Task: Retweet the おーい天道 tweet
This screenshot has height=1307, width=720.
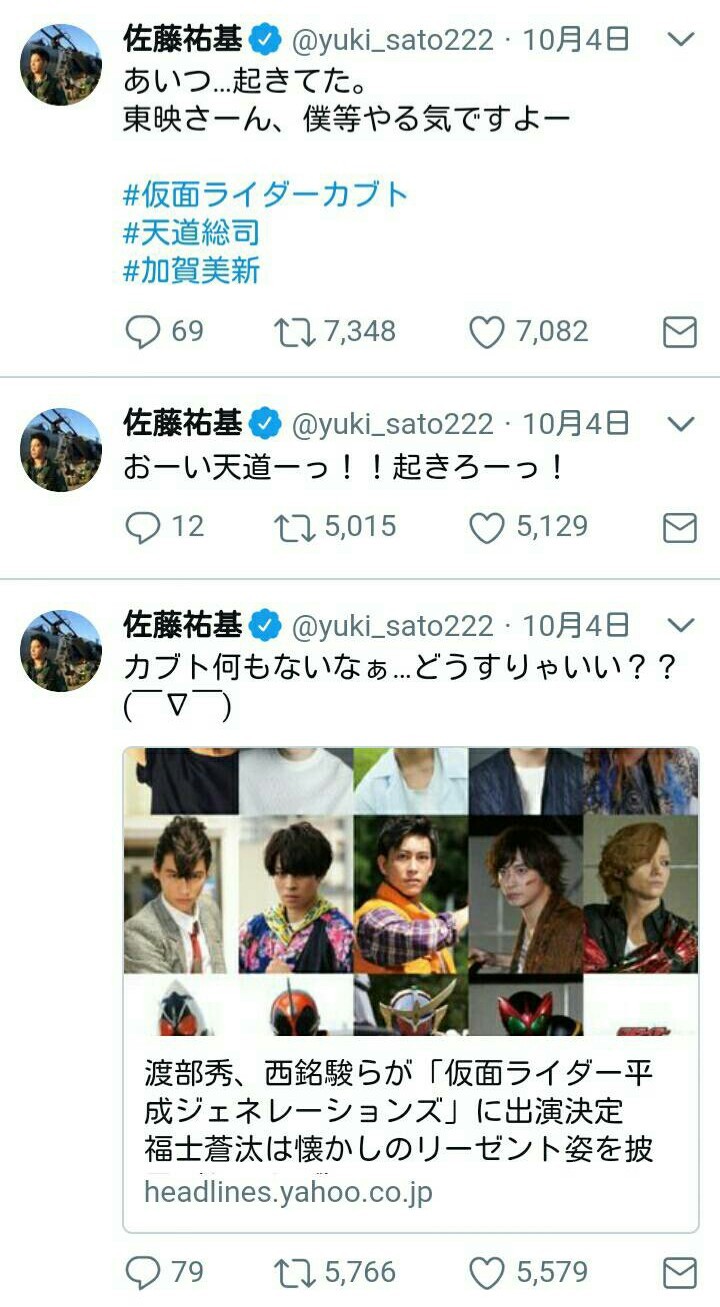Action: click(x=294, y=527)
